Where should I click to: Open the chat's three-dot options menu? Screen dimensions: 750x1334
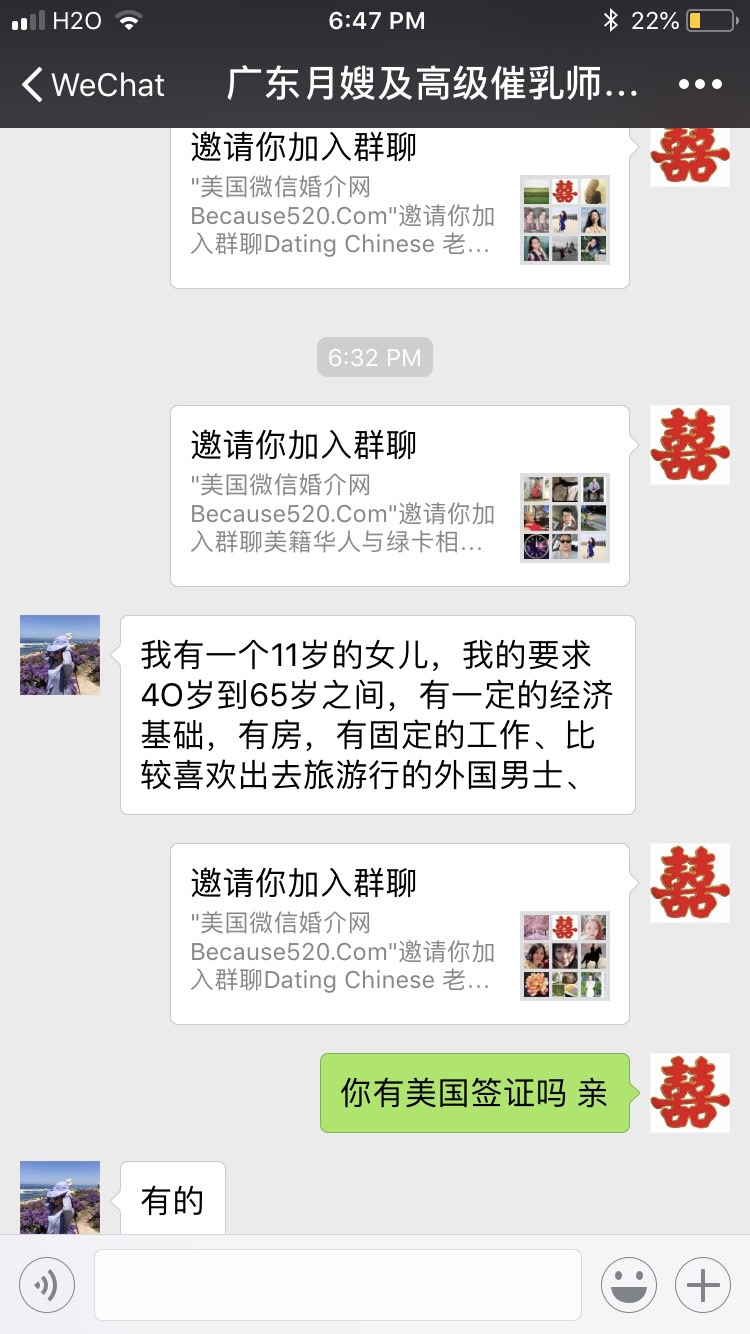click(700, 85)
